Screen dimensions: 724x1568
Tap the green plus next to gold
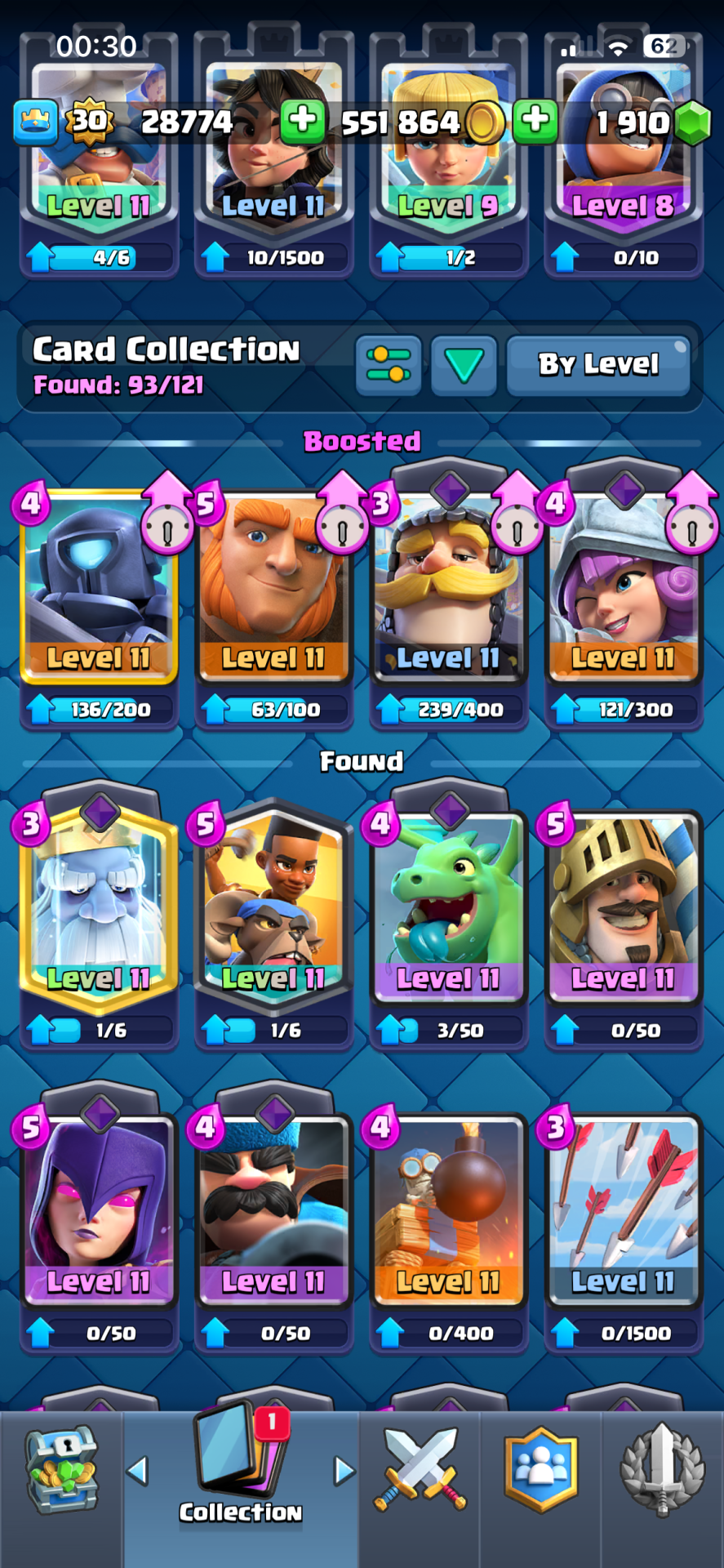coord(302,121)
